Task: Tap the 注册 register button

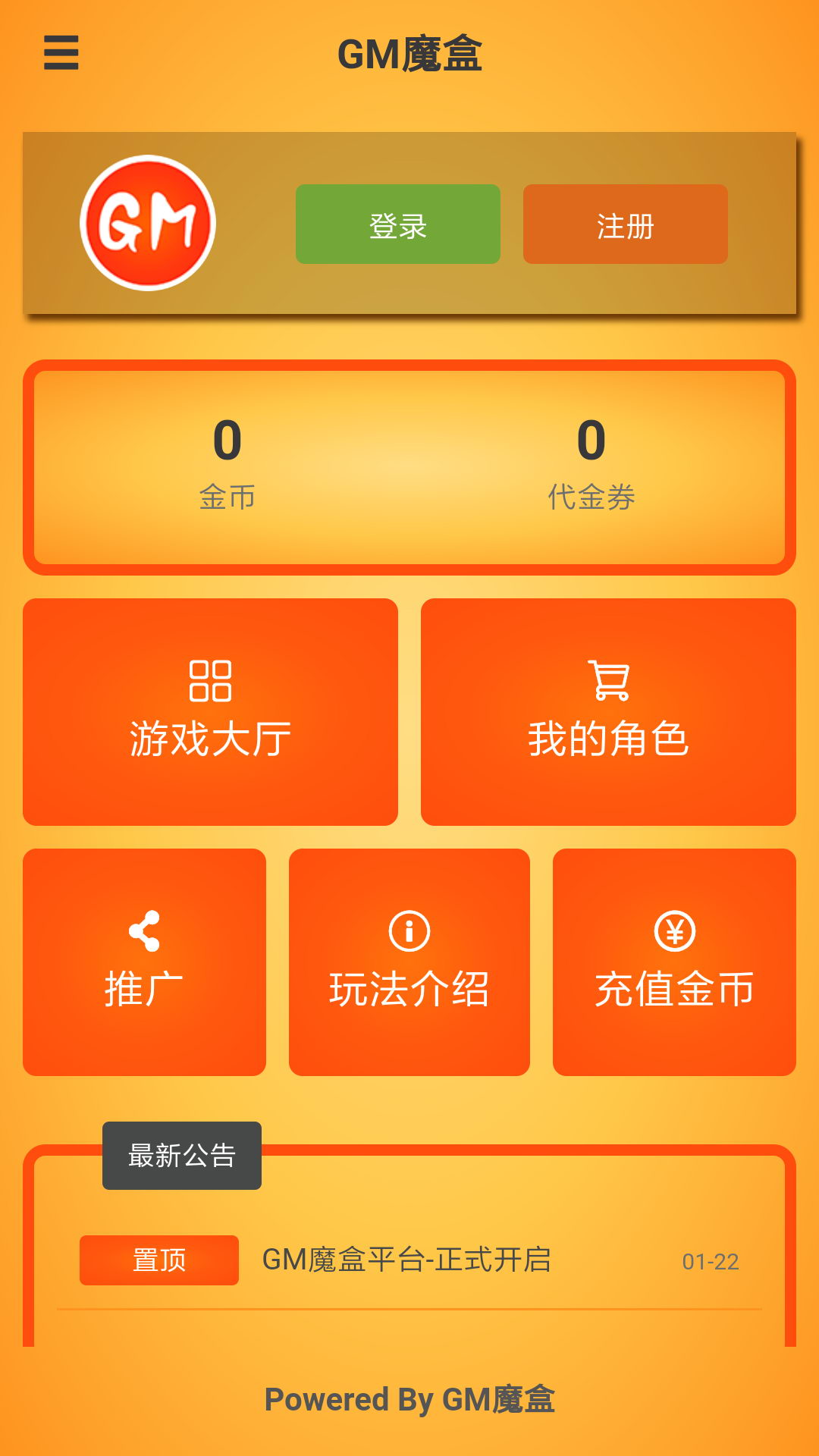Action: point(626,224)
